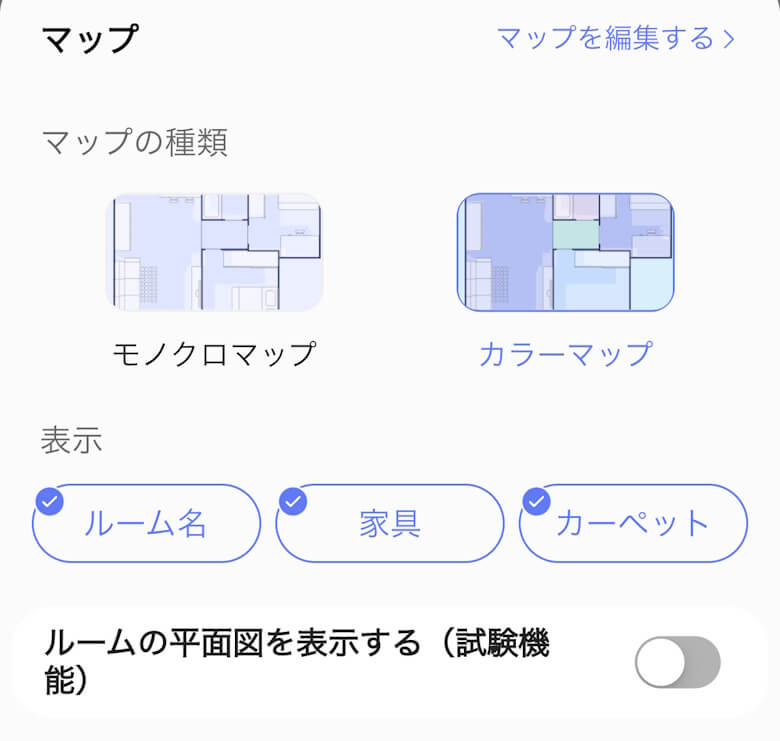The height and width of the screenshot is (741, 780).
Task: Open the マップを編集する link
Action: click(x=615, y=39)
